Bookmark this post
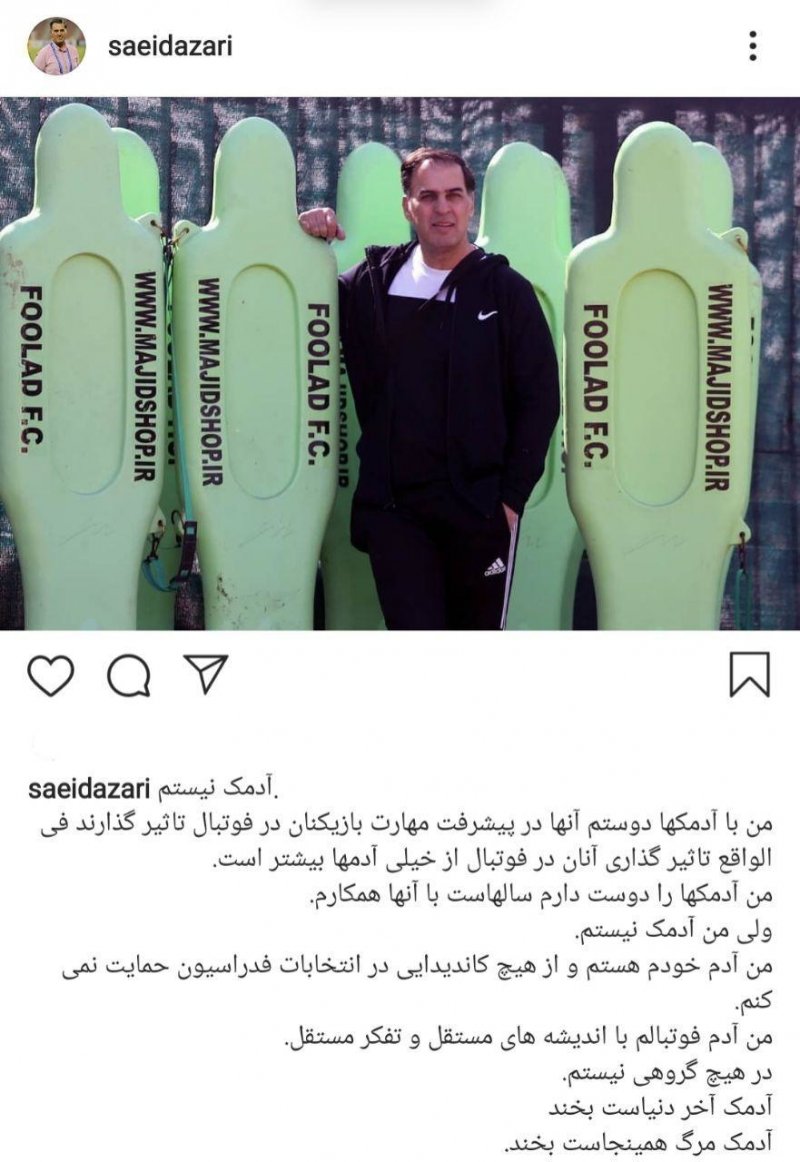 (x=749, y=675)
